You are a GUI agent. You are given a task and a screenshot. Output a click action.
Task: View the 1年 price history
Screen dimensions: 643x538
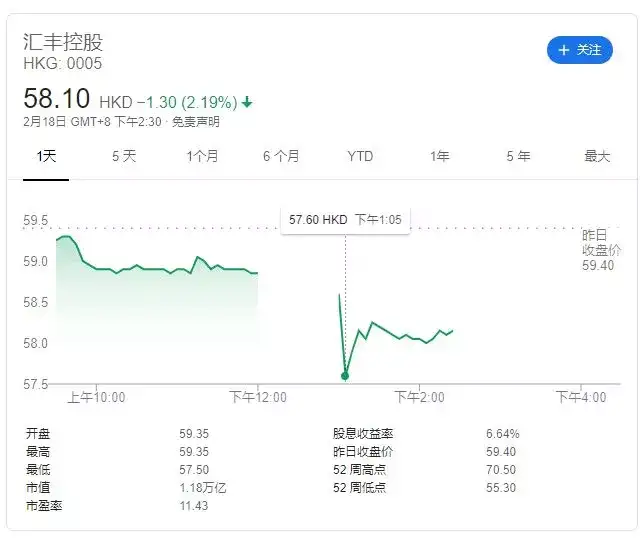(439, 157)
